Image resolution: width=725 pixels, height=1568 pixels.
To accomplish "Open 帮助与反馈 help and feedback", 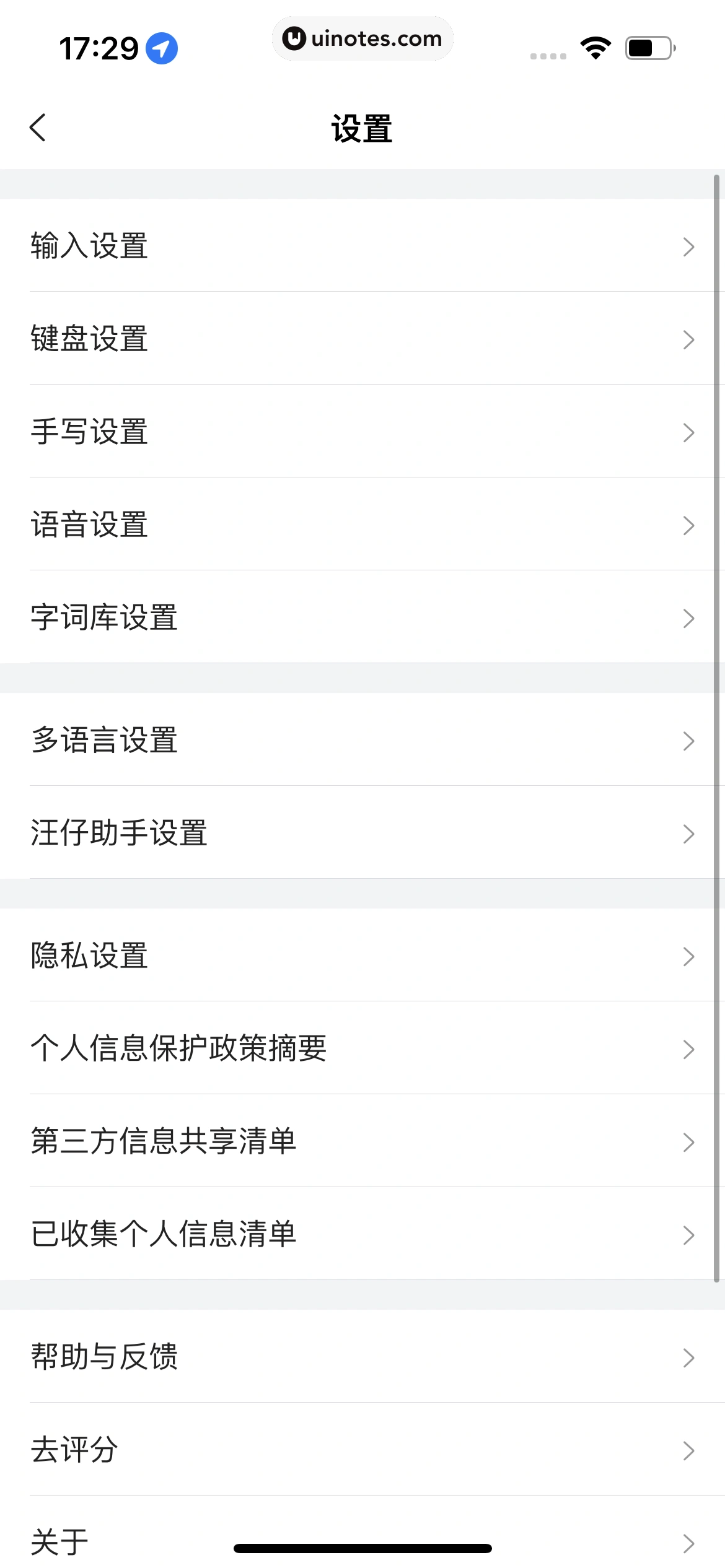I will (248, 1357).
